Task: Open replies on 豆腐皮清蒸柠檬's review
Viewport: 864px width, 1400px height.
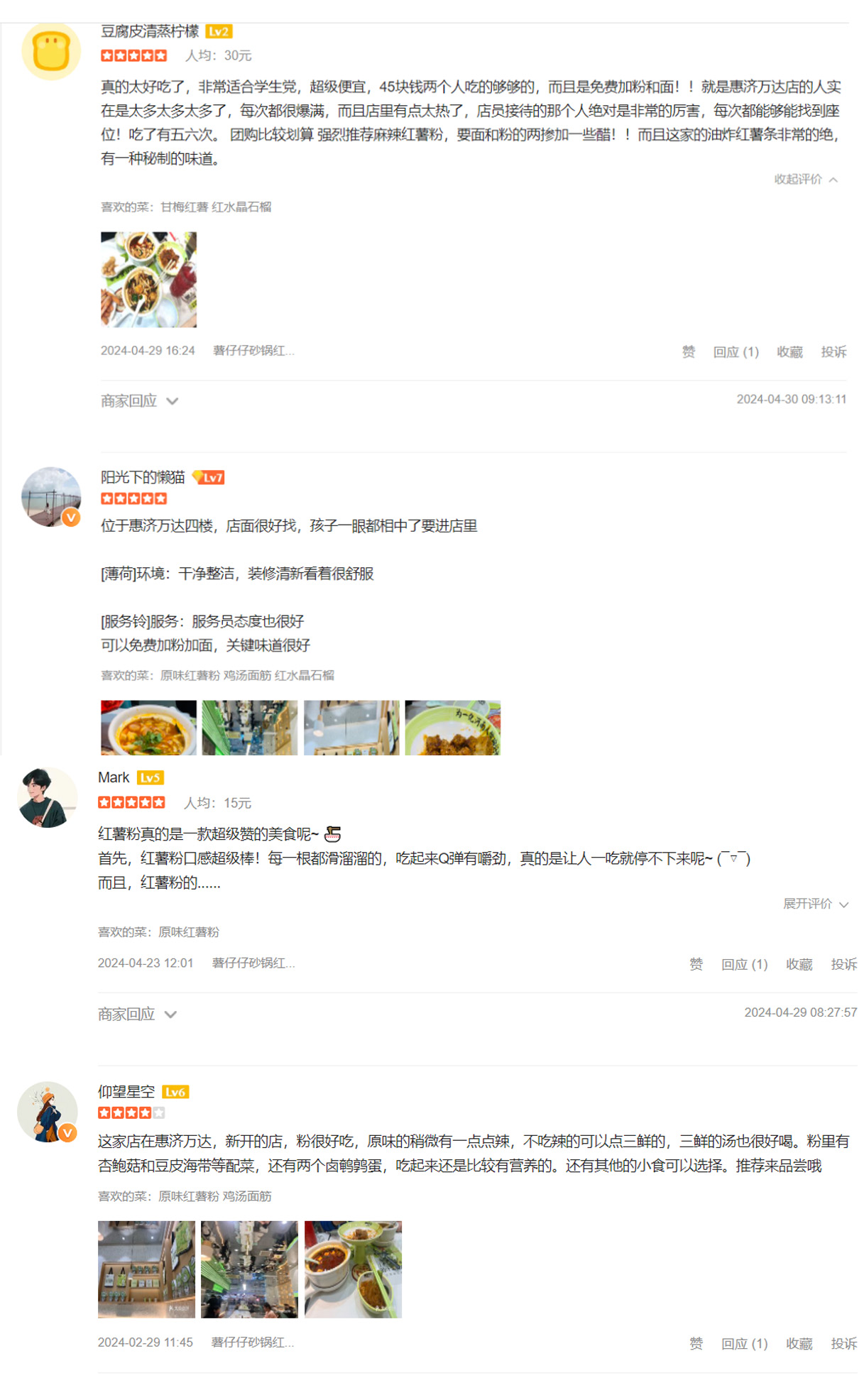Action: 736,351
